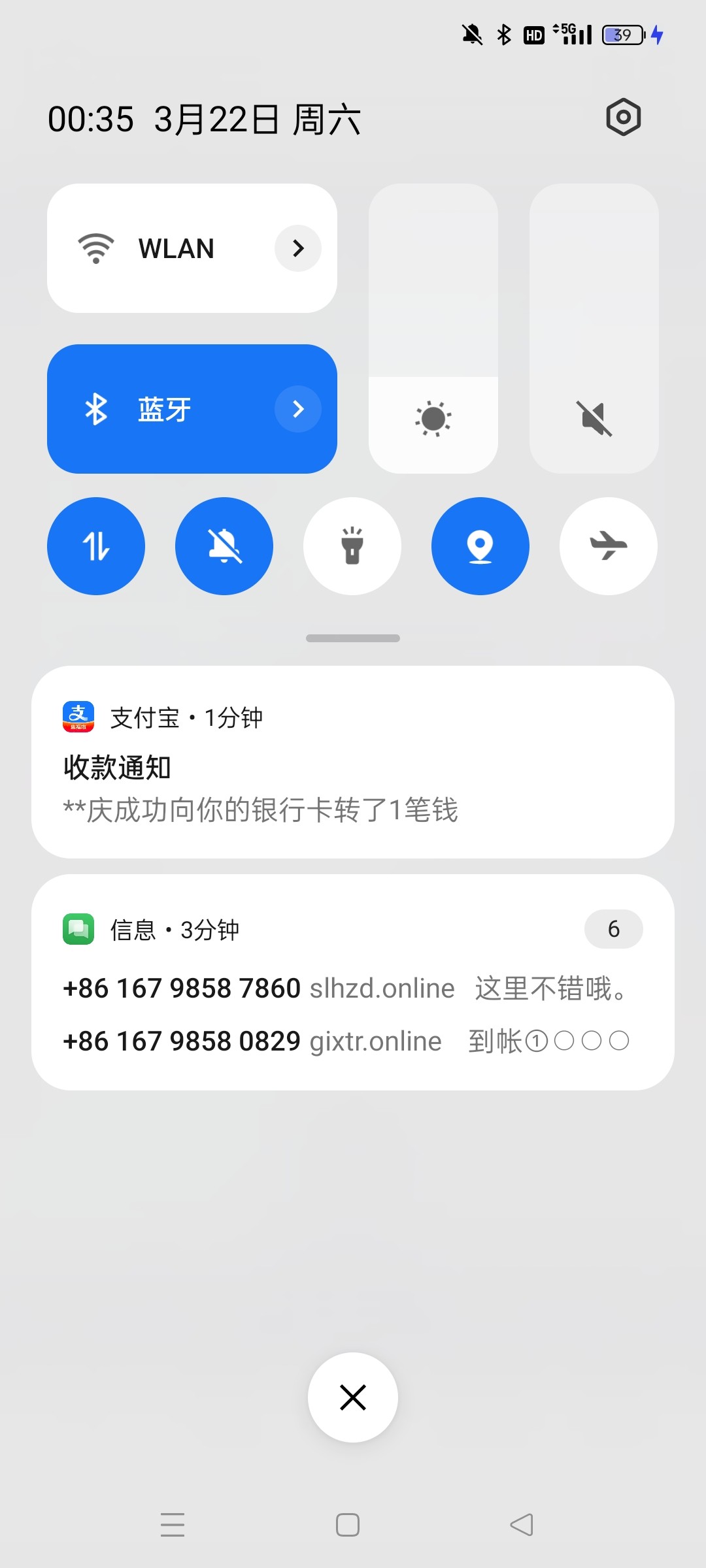Viewport: 706px width, 1568px height.
Task: Toggle the silent mode bell
Action: click(224, 546)
